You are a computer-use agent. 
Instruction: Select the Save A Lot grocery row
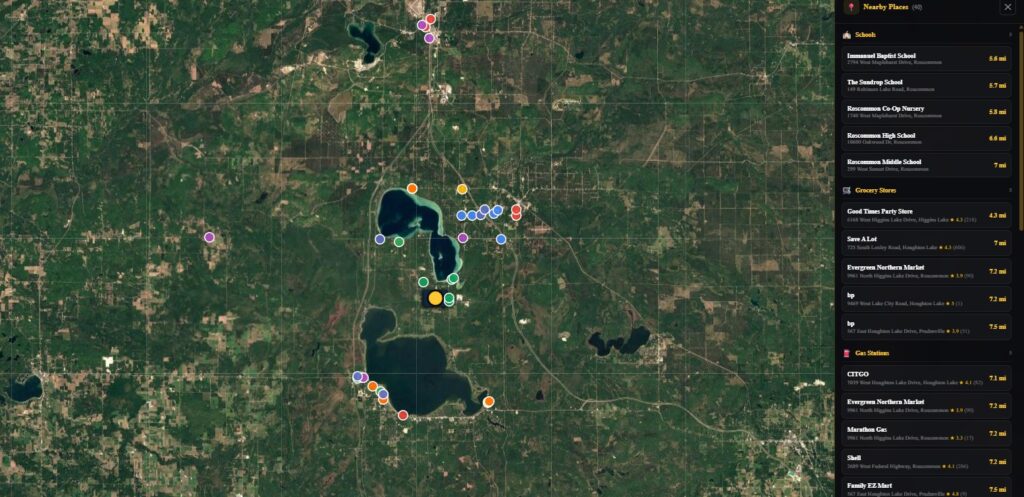pos(926,243)
